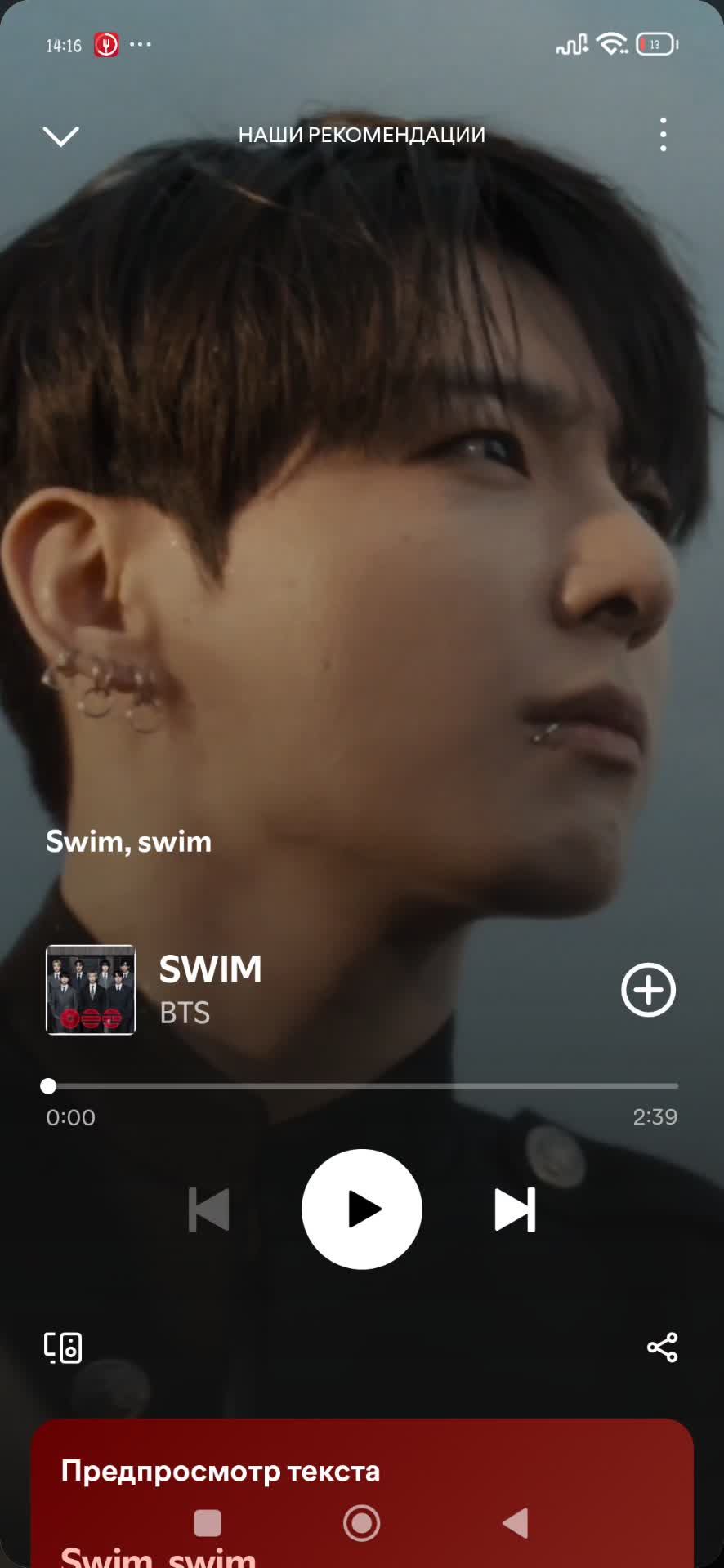
Task: Open the SWIM album cover thumbnail
Action: [91, 990]
